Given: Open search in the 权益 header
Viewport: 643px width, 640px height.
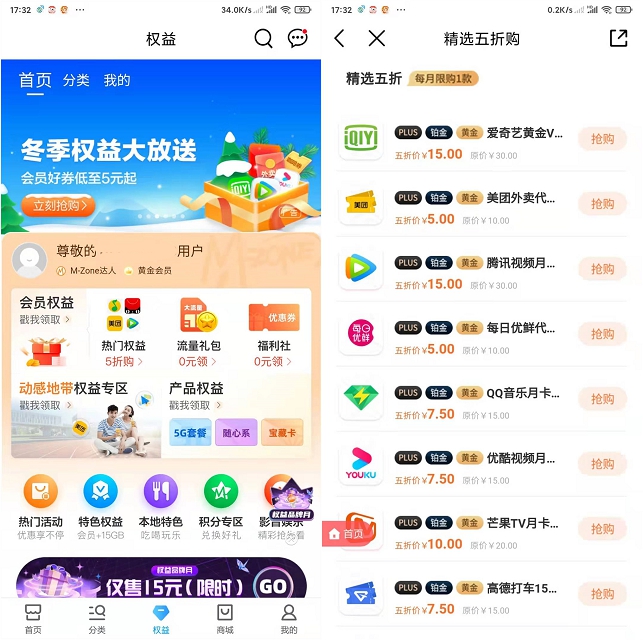Looking at the screenshot, I should tap(263, 39).
